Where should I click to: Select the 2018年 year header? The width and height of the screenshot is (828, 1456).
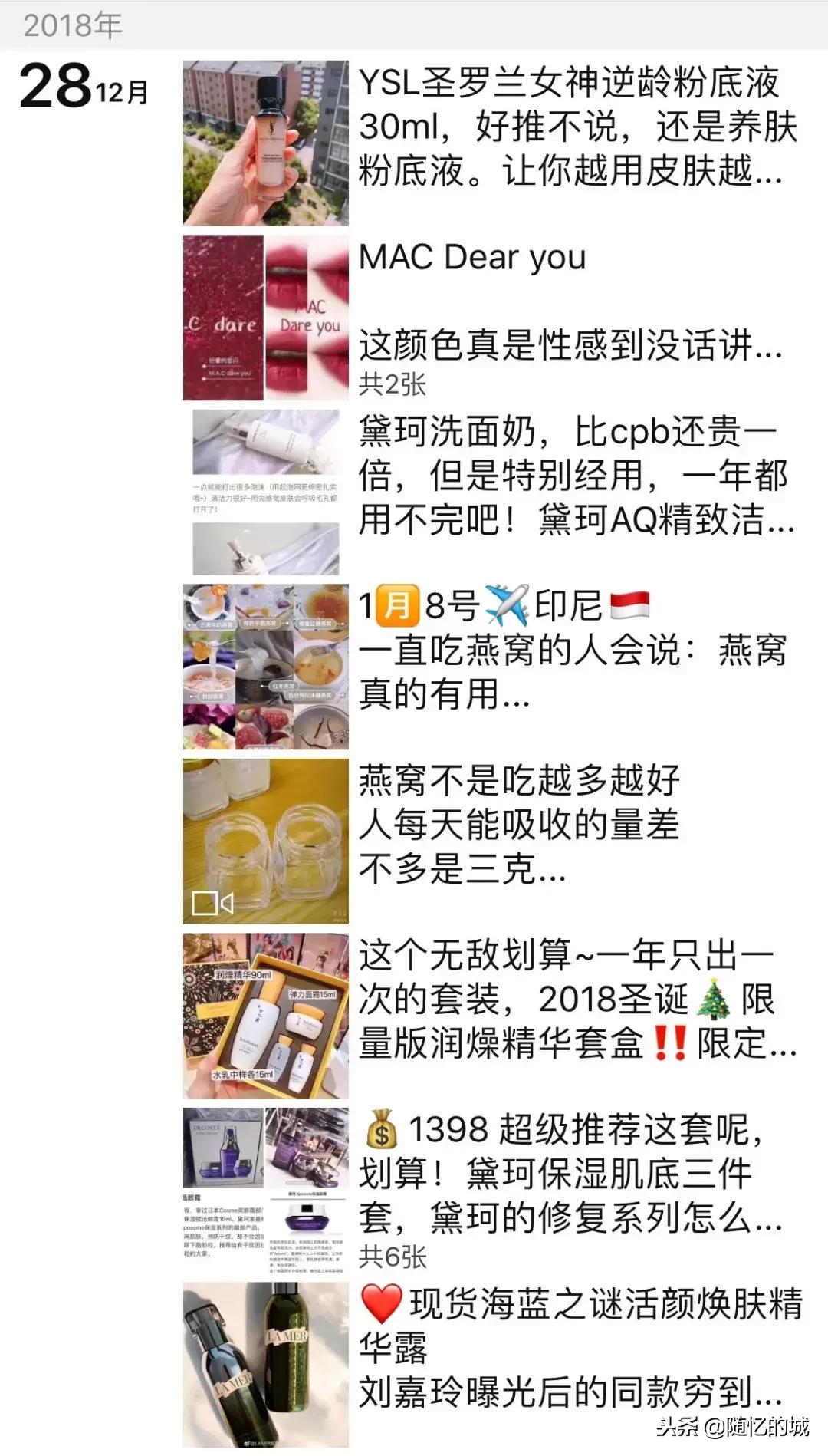pos(71,23)
